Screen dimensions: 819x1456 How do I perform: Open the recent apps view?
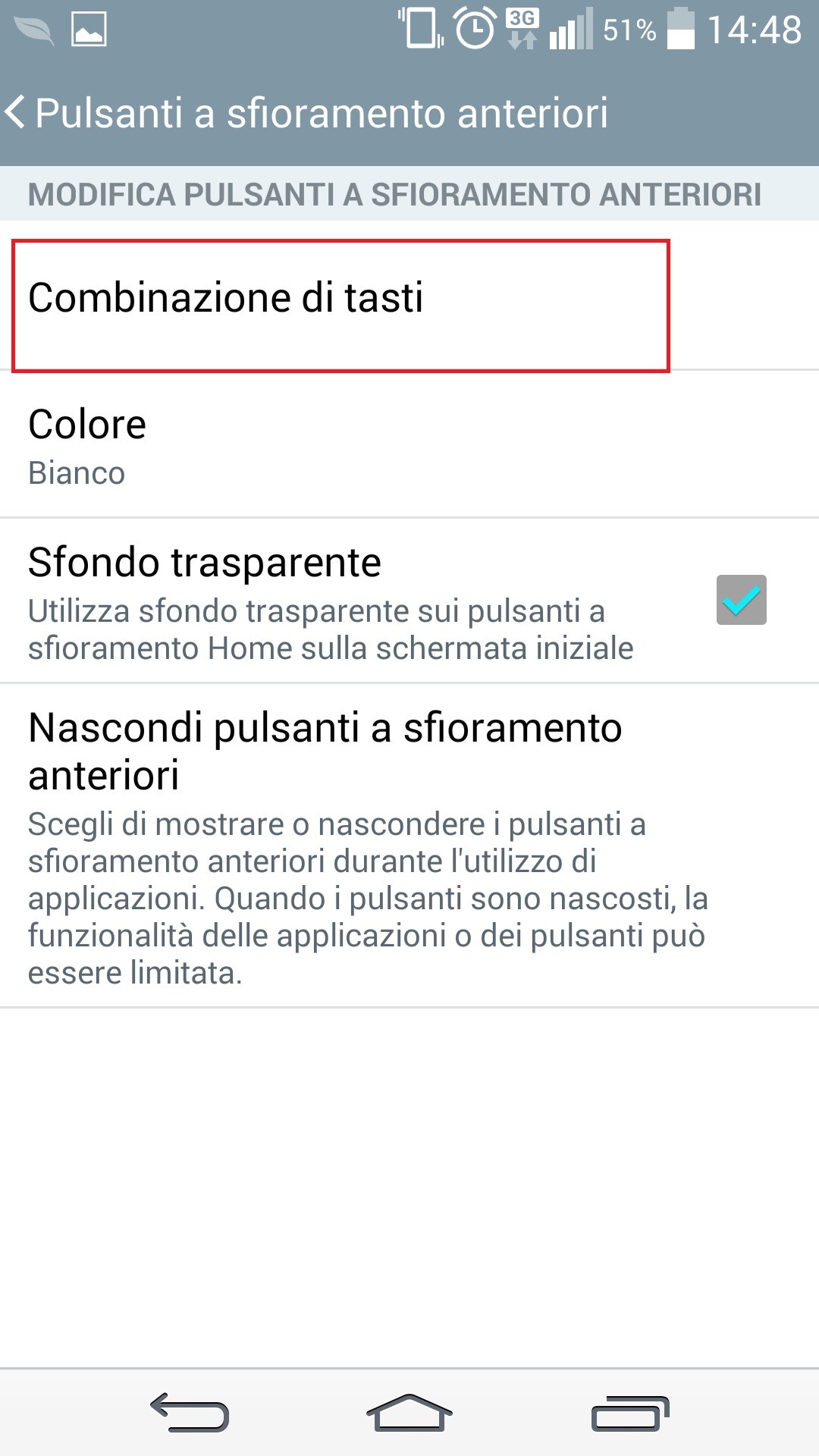point(629,1413)
